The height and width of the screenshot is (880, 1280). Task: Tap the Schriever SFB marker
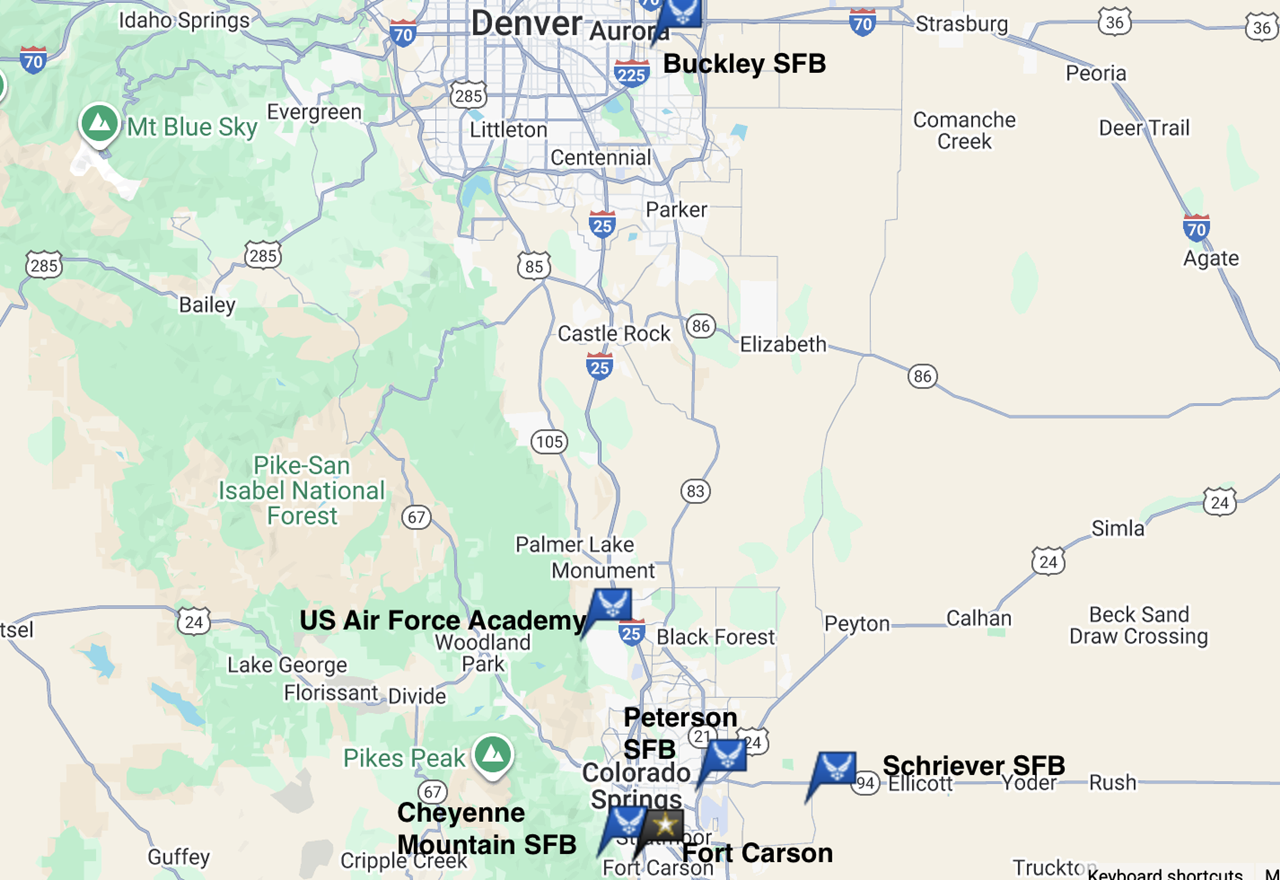click(835, 770)
